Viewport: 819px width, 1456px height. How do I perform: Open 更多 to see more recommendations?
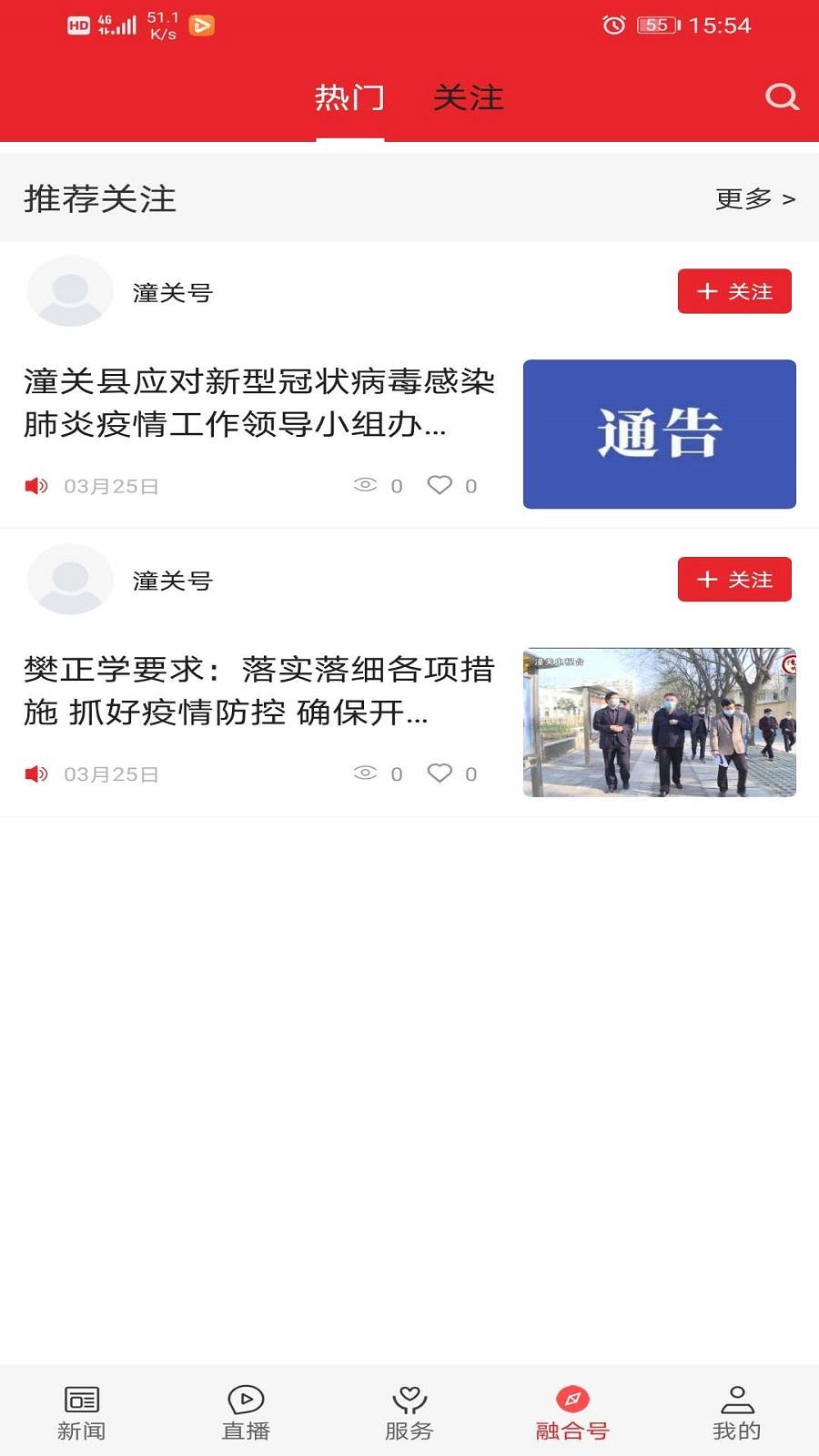(753, 198)
